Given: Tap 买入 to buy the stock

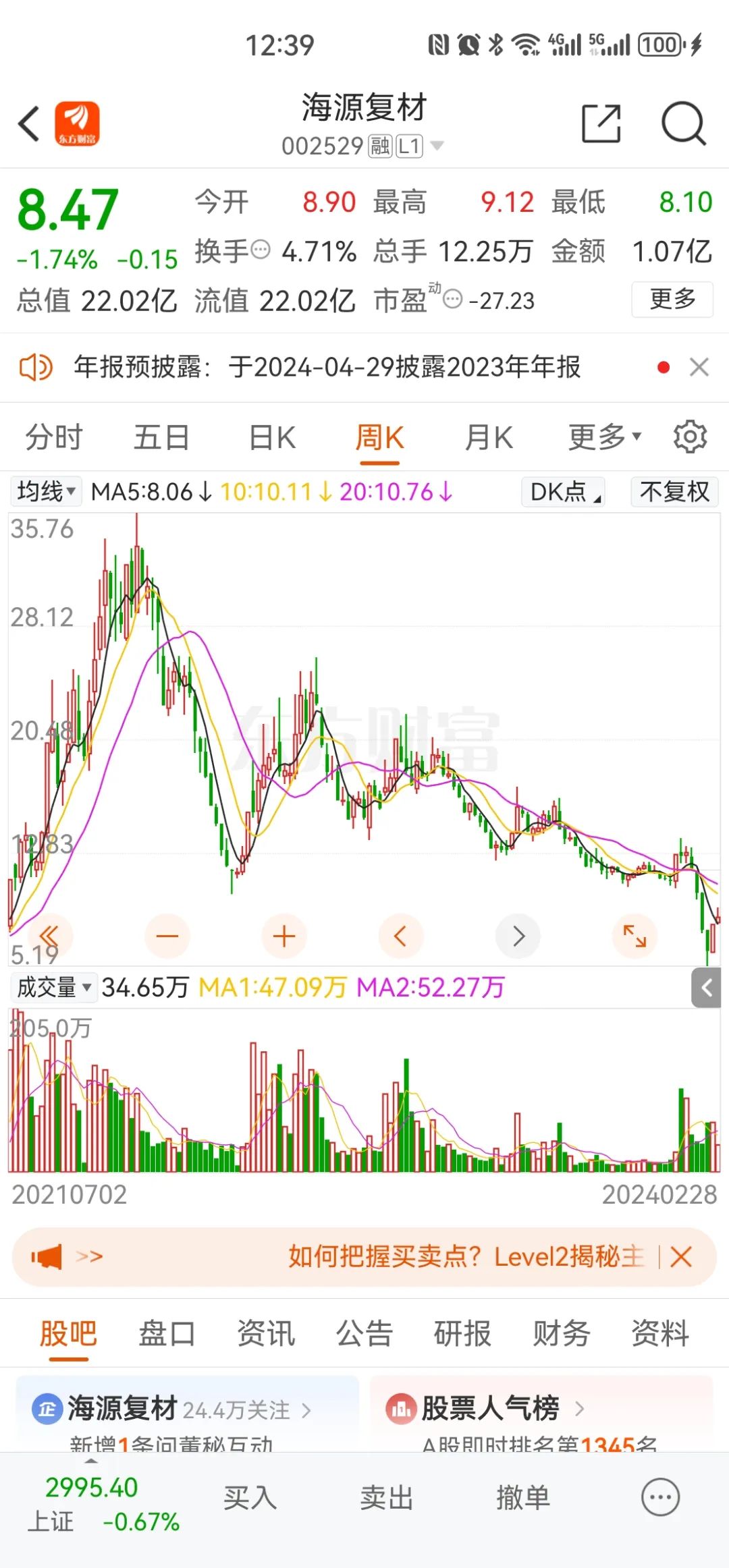Looking at the screenshot, I should click(250, 1498).
